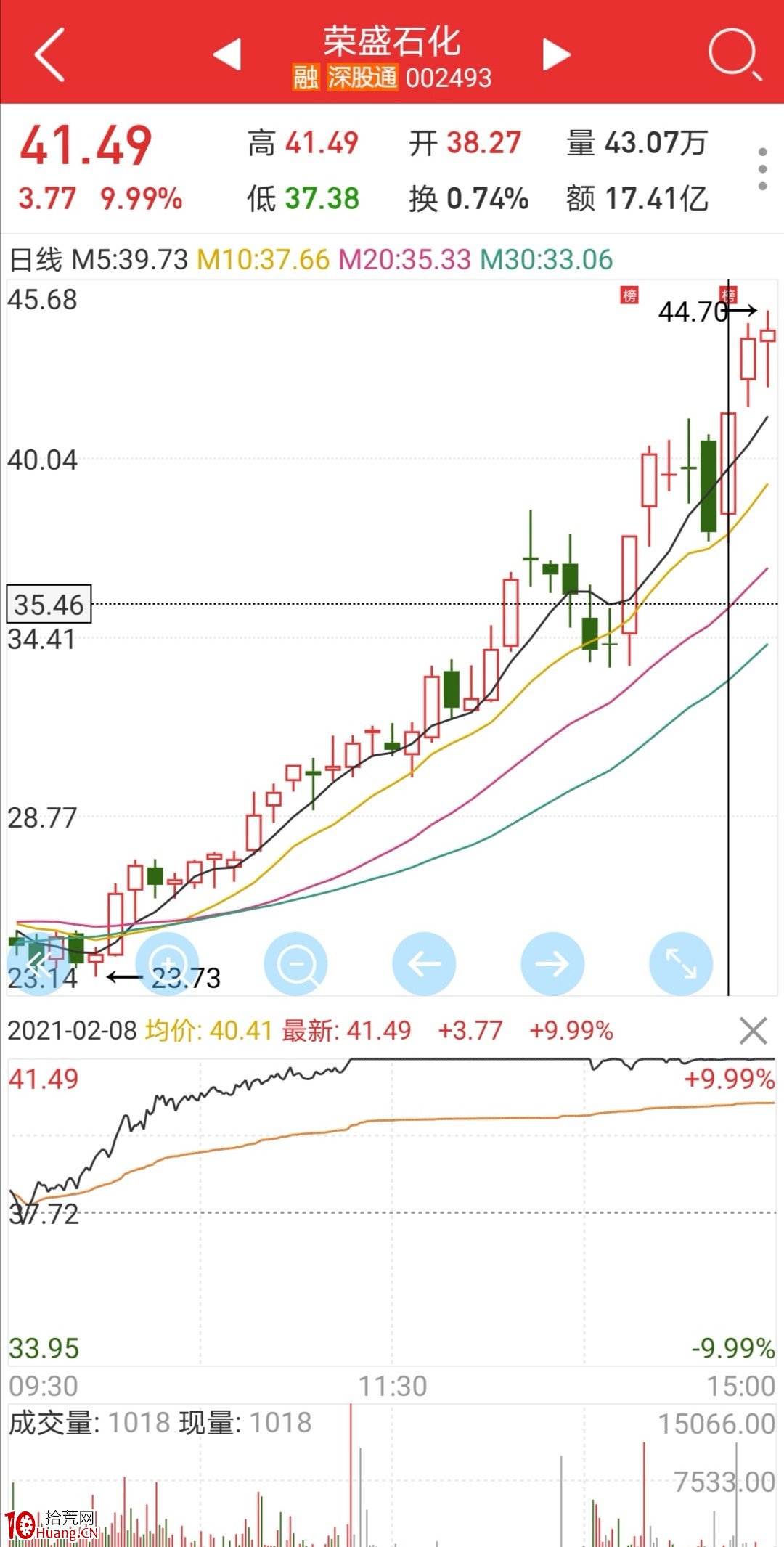
Task: Open the stock search
Action: pyautogui.click(x=734, y=54)
